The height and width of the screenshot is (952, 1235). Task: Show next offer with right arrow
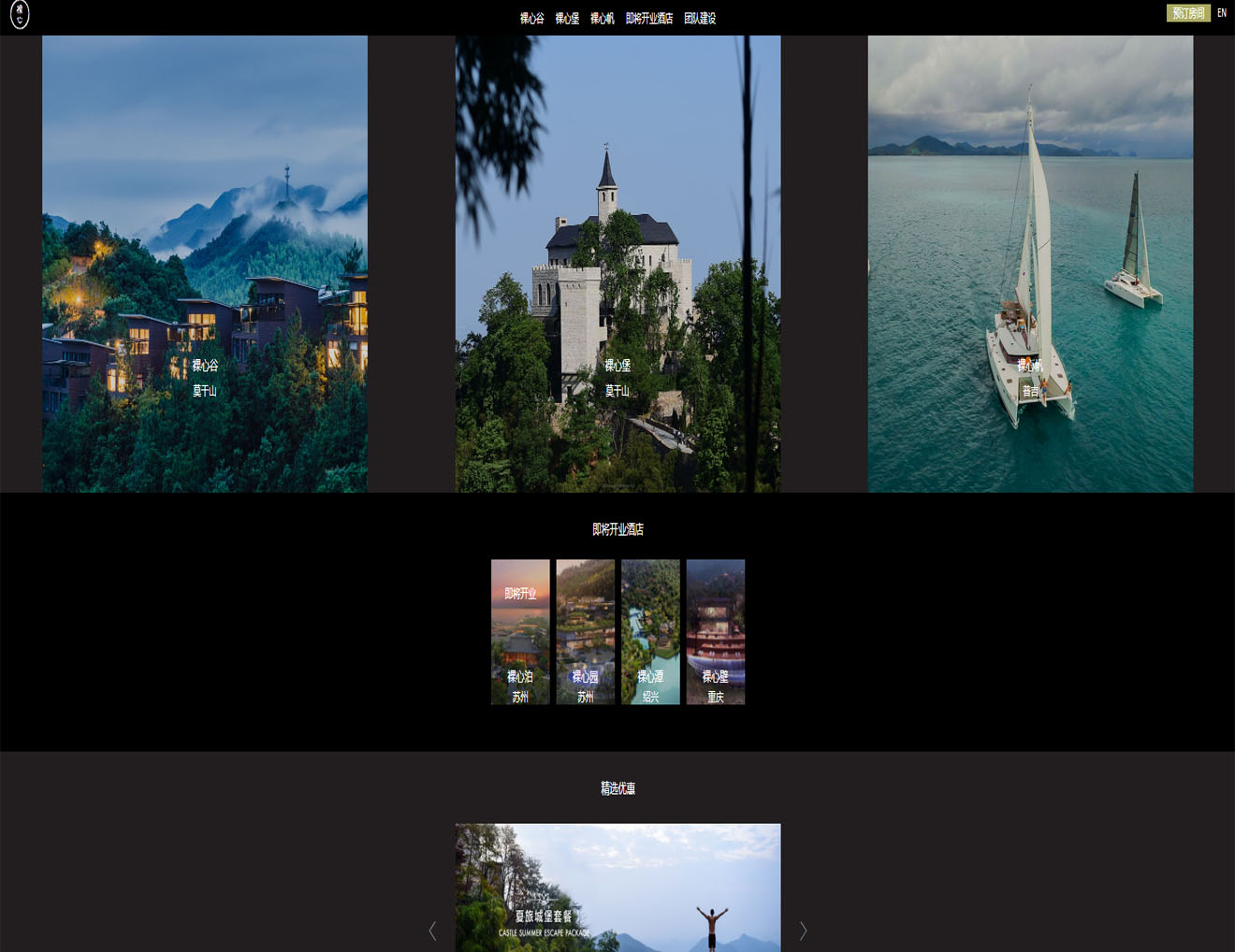point(803,930)
